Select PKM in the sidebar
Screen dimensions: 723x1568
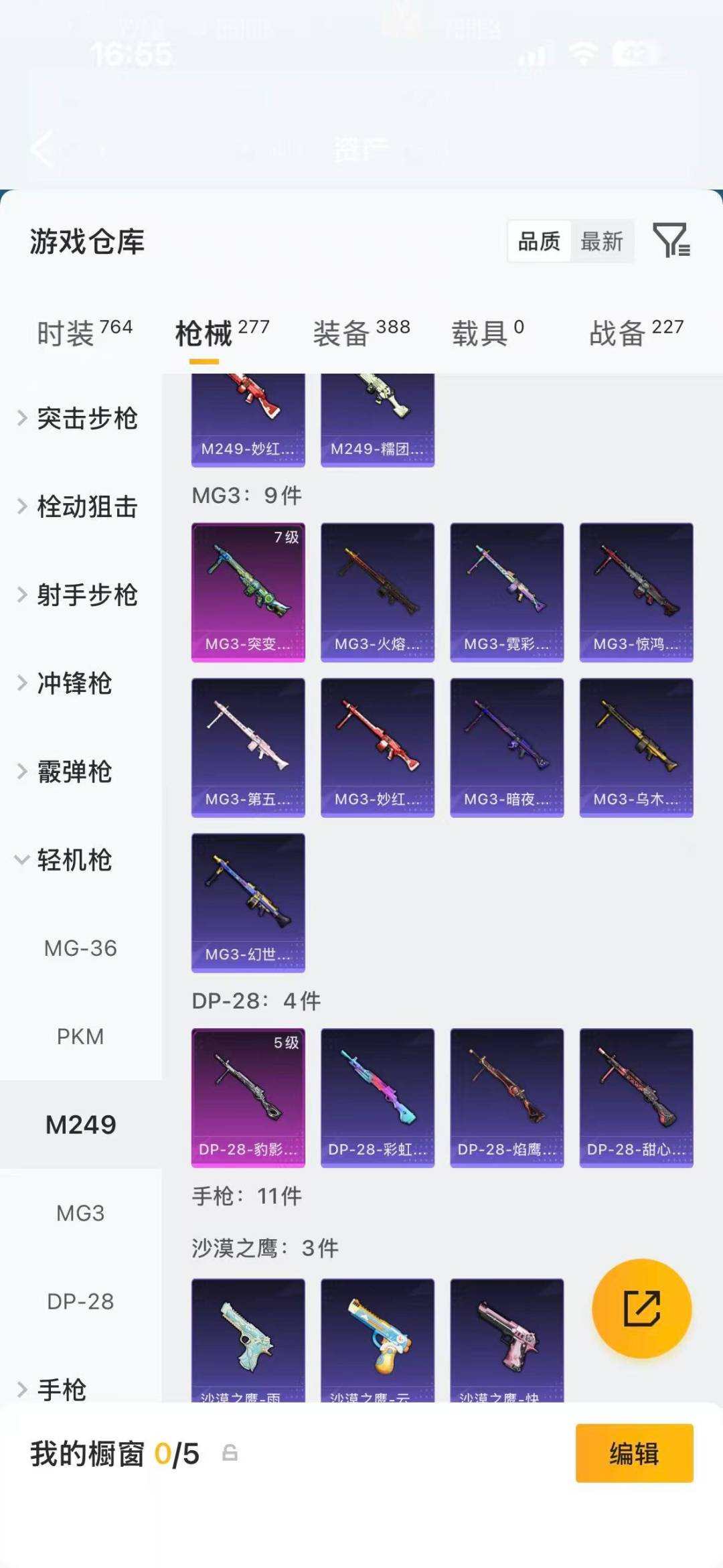click(x=80, y=1037)
